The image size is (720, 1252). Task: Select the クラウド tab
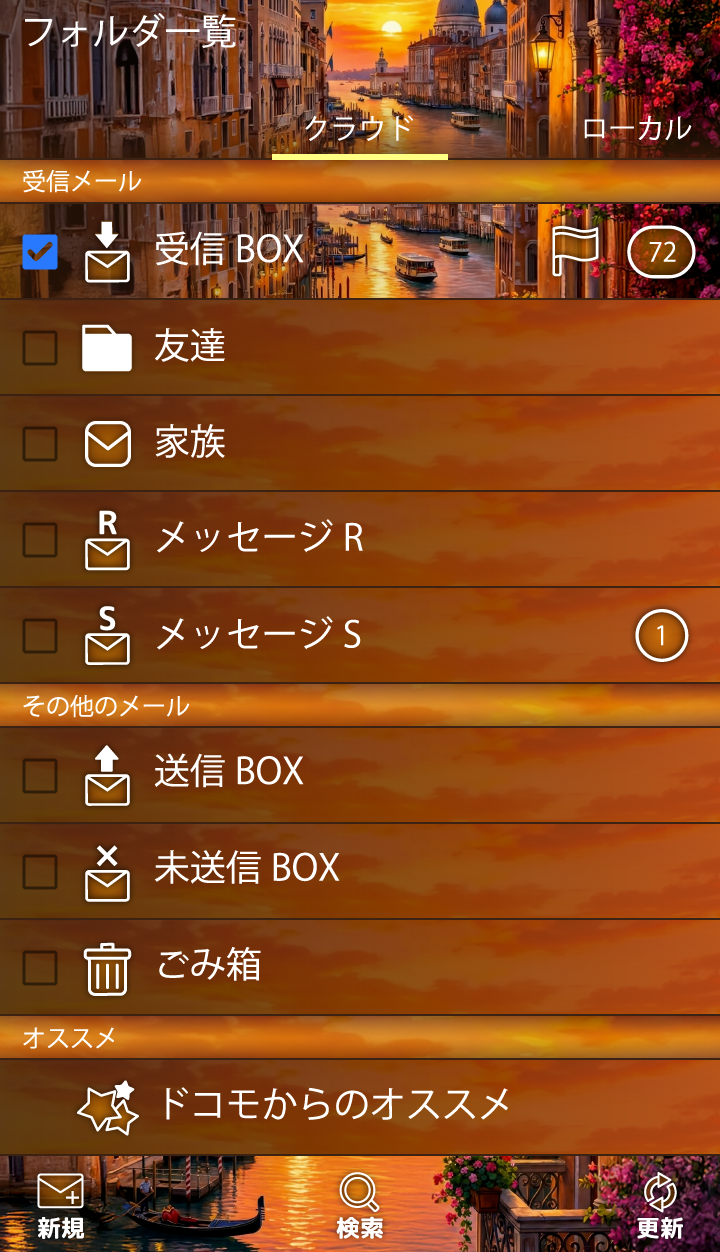point(359,128)
